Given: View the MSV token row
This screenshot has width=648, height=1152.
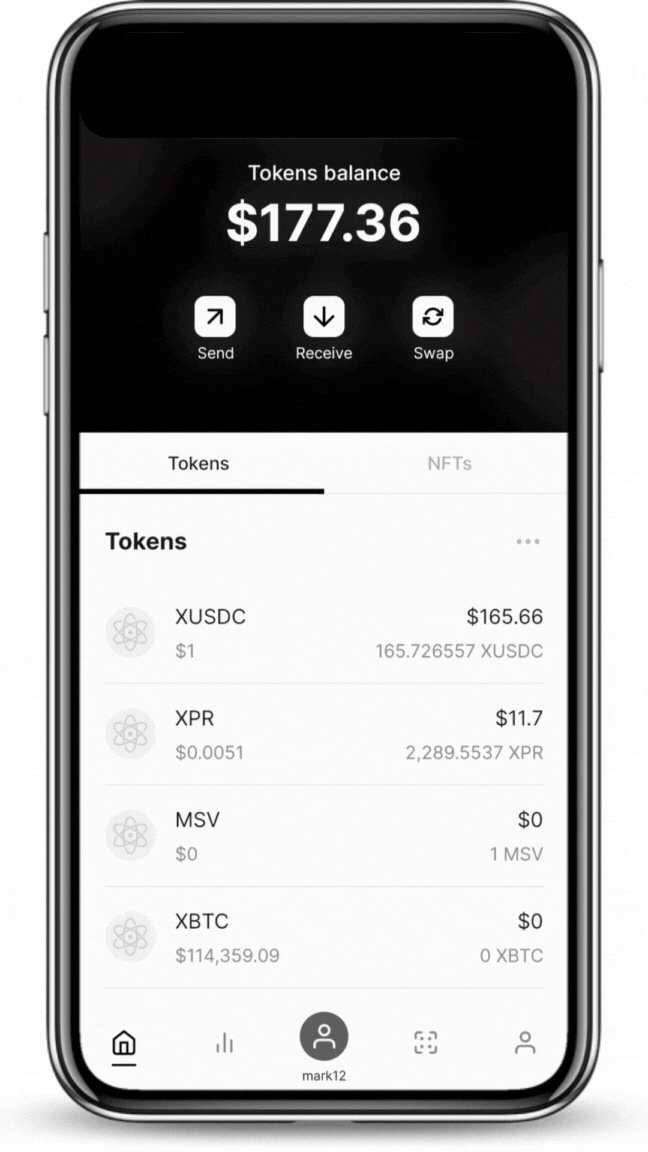Looking at the screenshot, I should point(324,836).
